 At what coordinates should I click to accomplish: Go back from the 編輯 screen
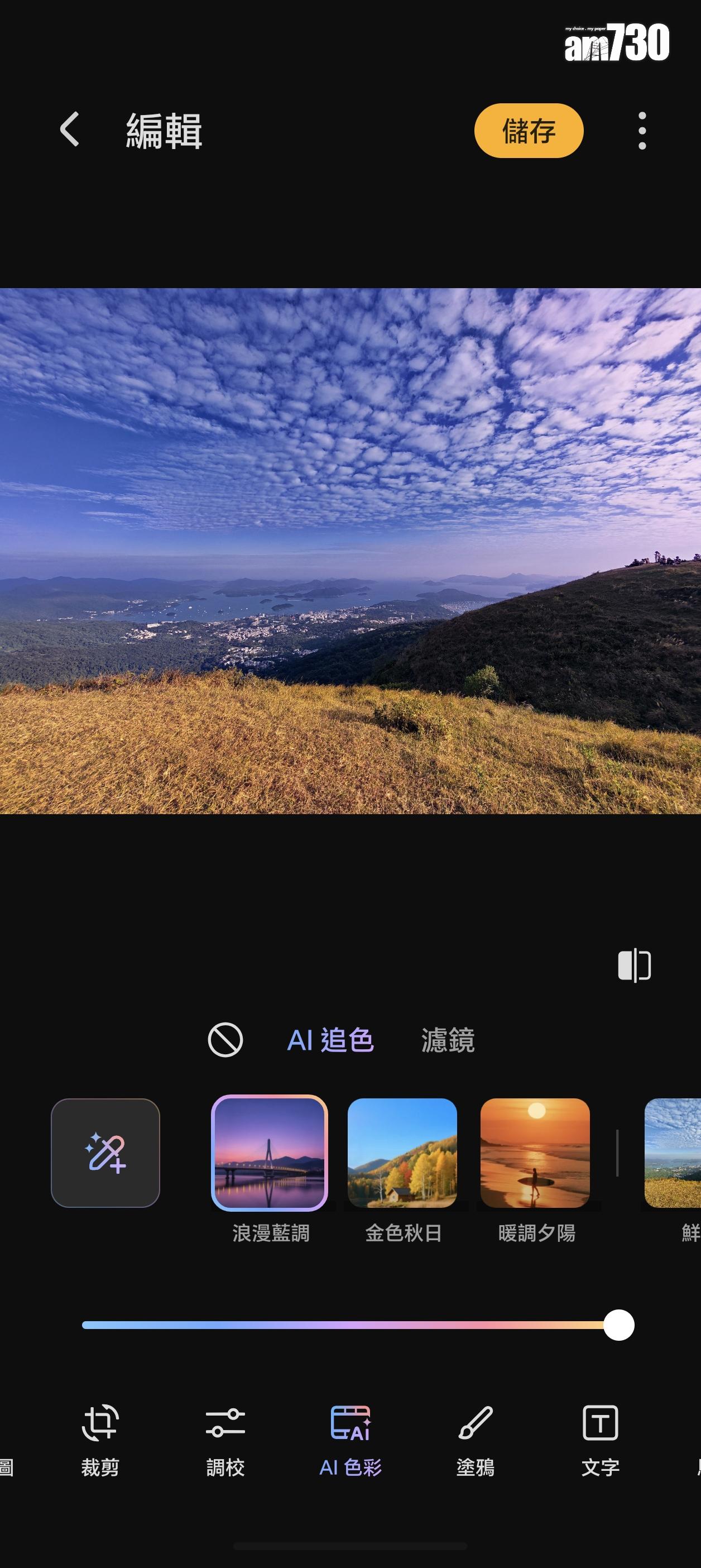[x=70, y=130]
